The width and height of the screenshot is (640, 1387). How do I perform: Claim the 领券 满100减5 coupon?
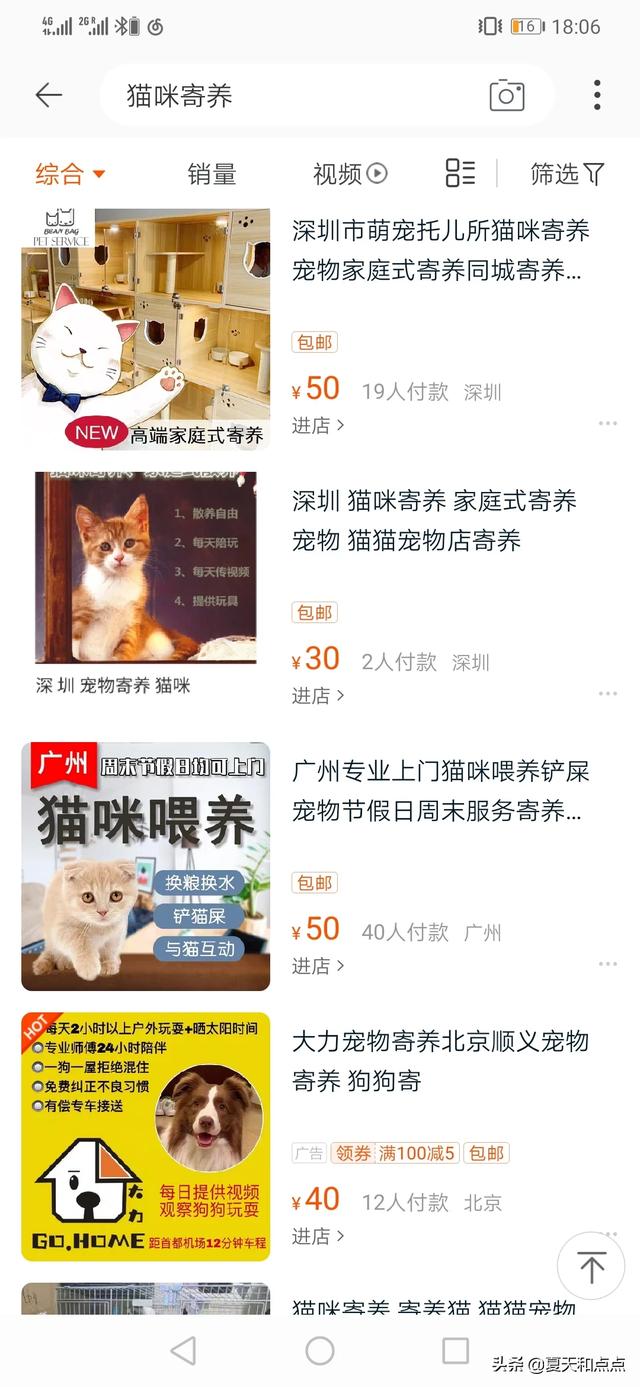pos(394,1153)
